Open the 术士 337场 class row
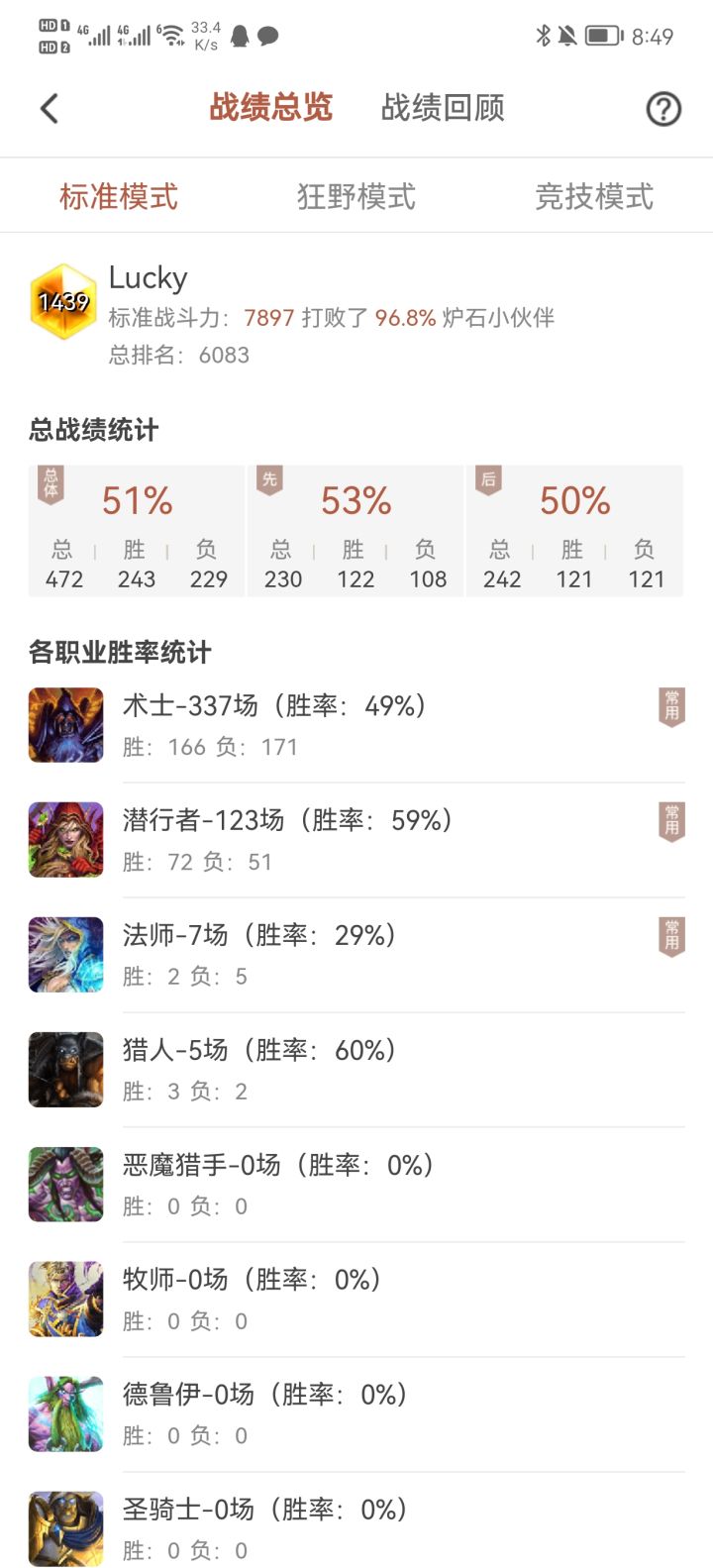 click(356, 725)
